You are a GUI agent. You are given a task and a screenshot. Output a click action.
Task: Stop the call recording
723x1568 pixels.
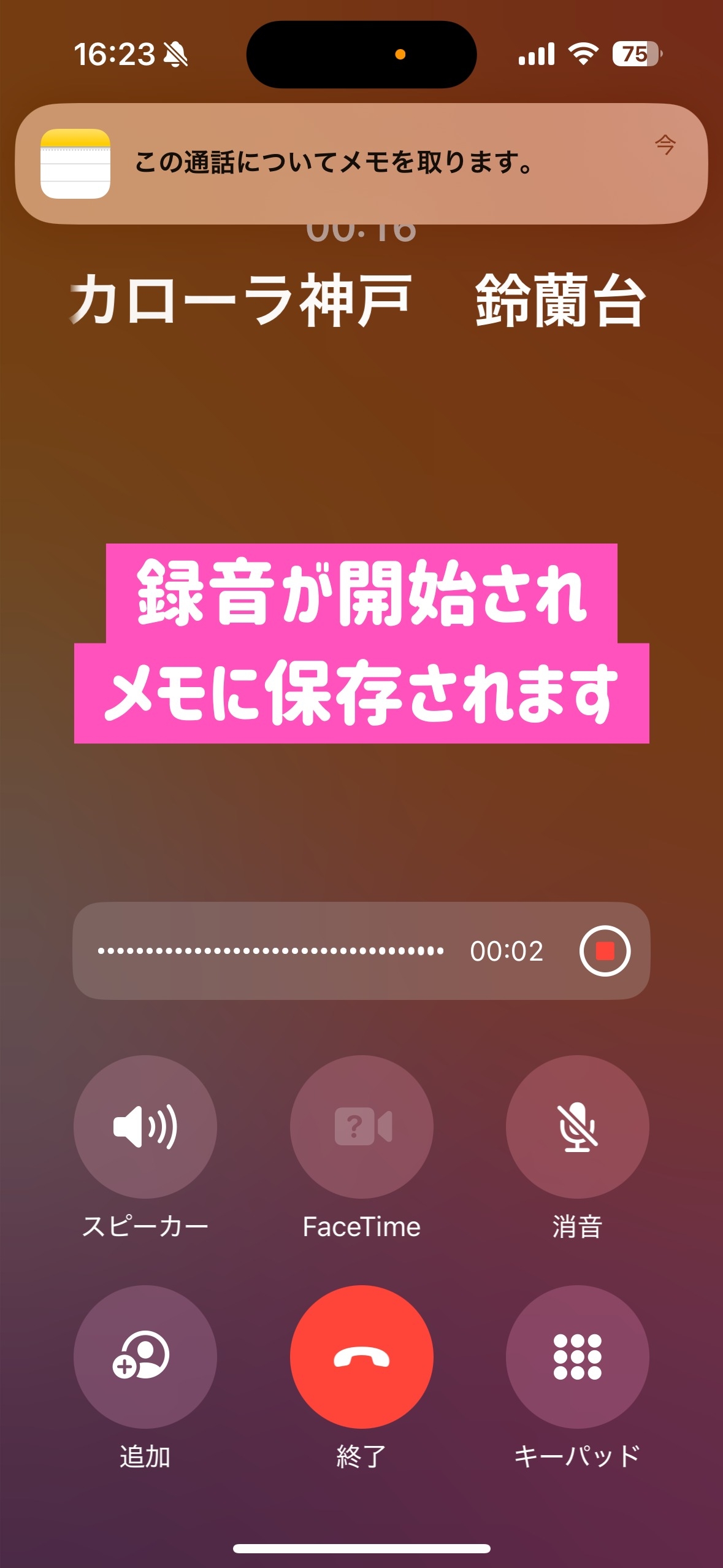605,951
